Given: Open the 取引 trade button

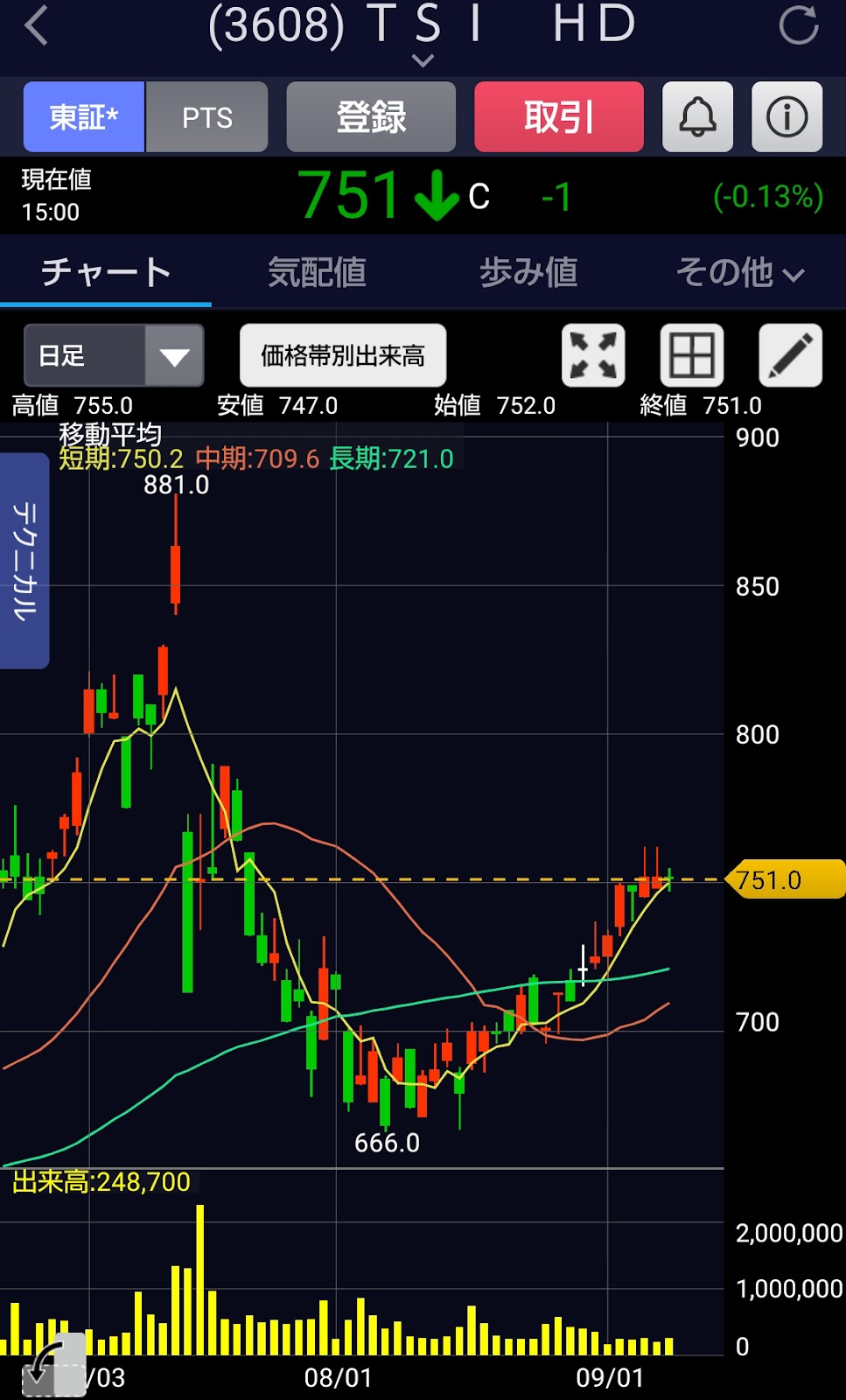Looking at the screenshot, I should [559, 117].
